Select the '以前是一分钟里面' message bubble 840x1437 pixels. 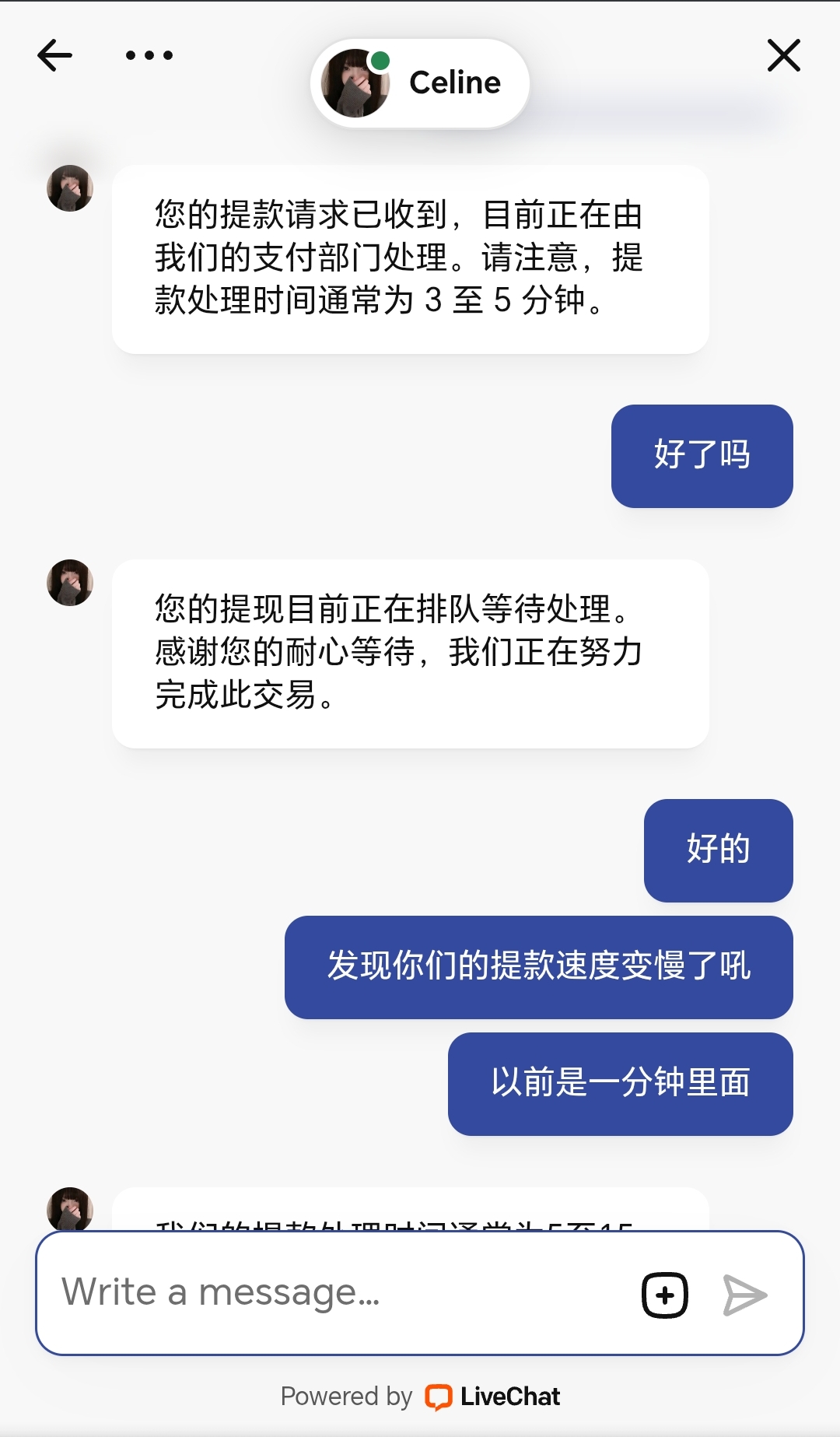619,1084
